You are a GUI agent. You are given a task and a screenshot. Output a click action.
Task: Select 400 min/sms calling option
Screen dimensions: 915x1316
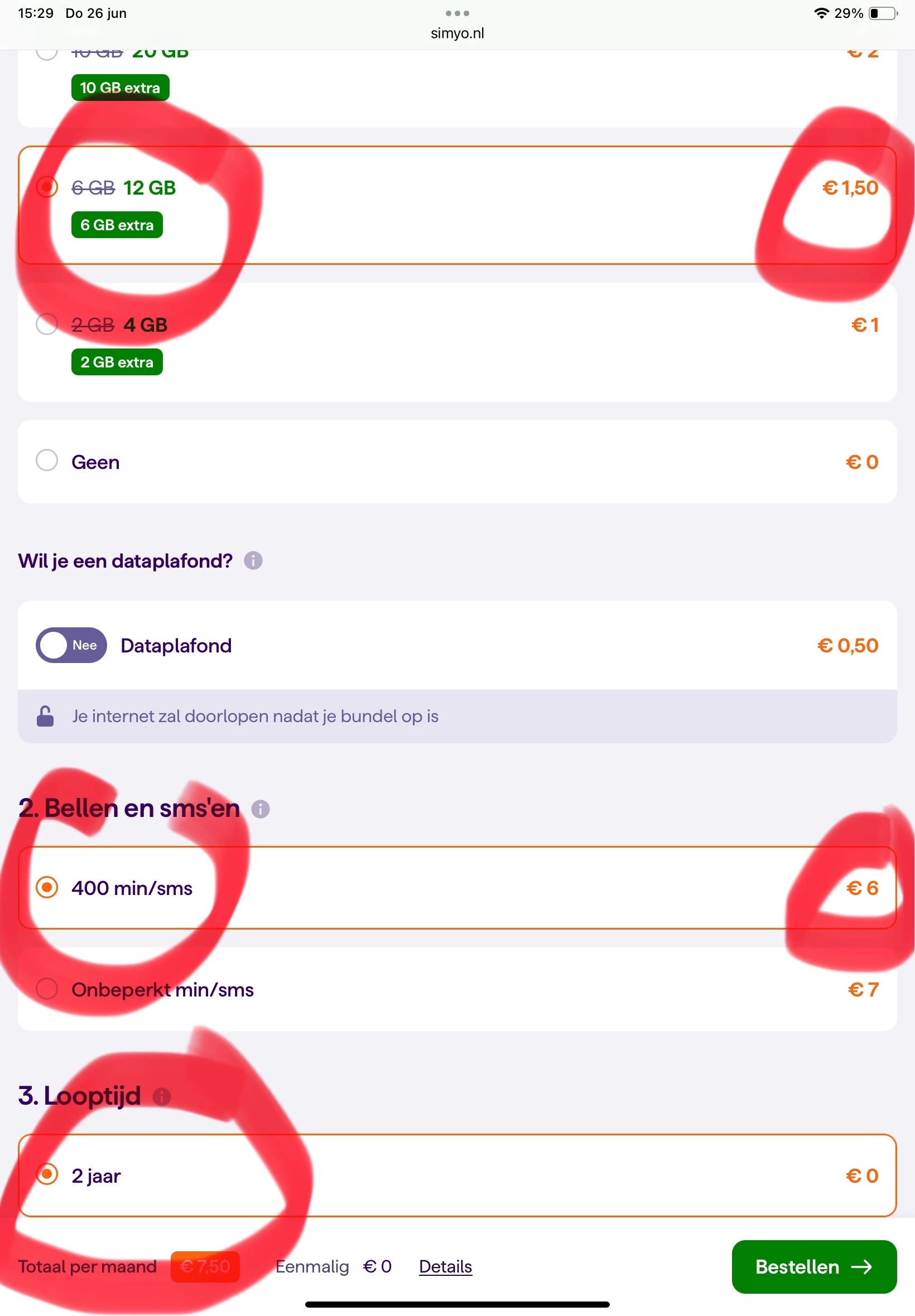pos(47,887)
